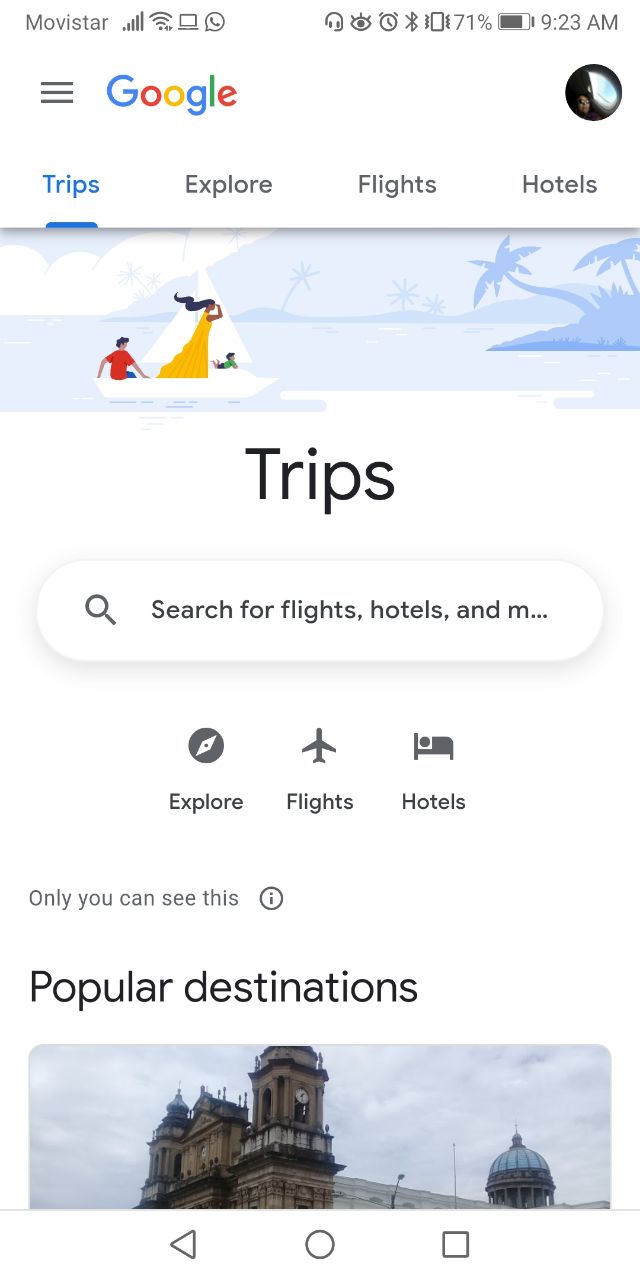The width and height of the screenshot is (640, 1280).
Task: Open the hamburger drawer menu
Action: click(57, 93)
